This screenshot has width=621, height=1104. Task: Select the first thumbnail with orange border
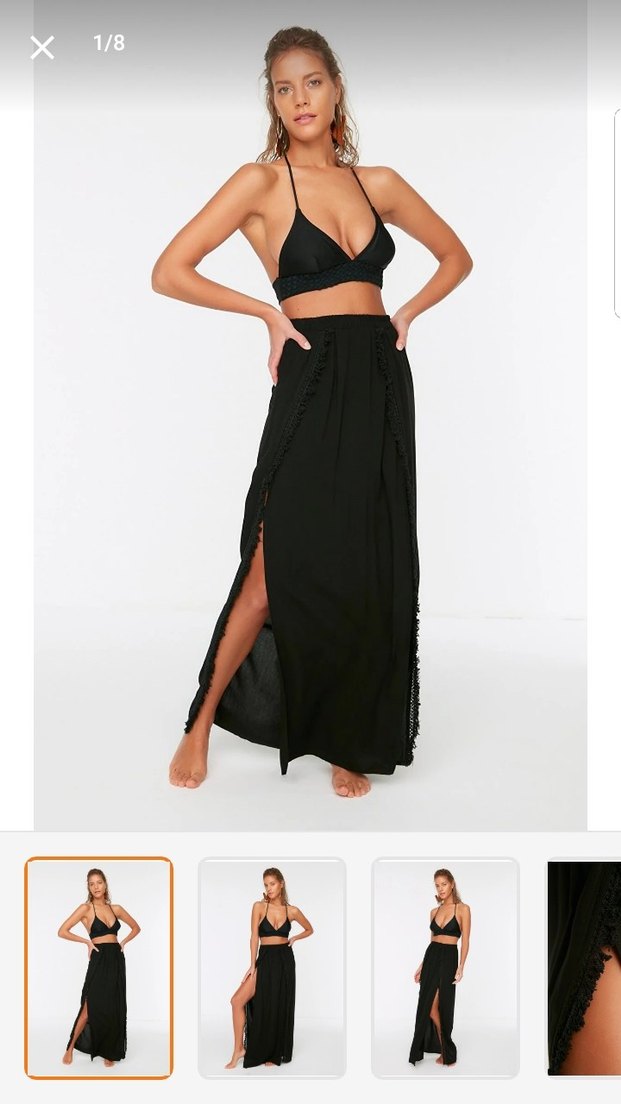pos(99,967)
